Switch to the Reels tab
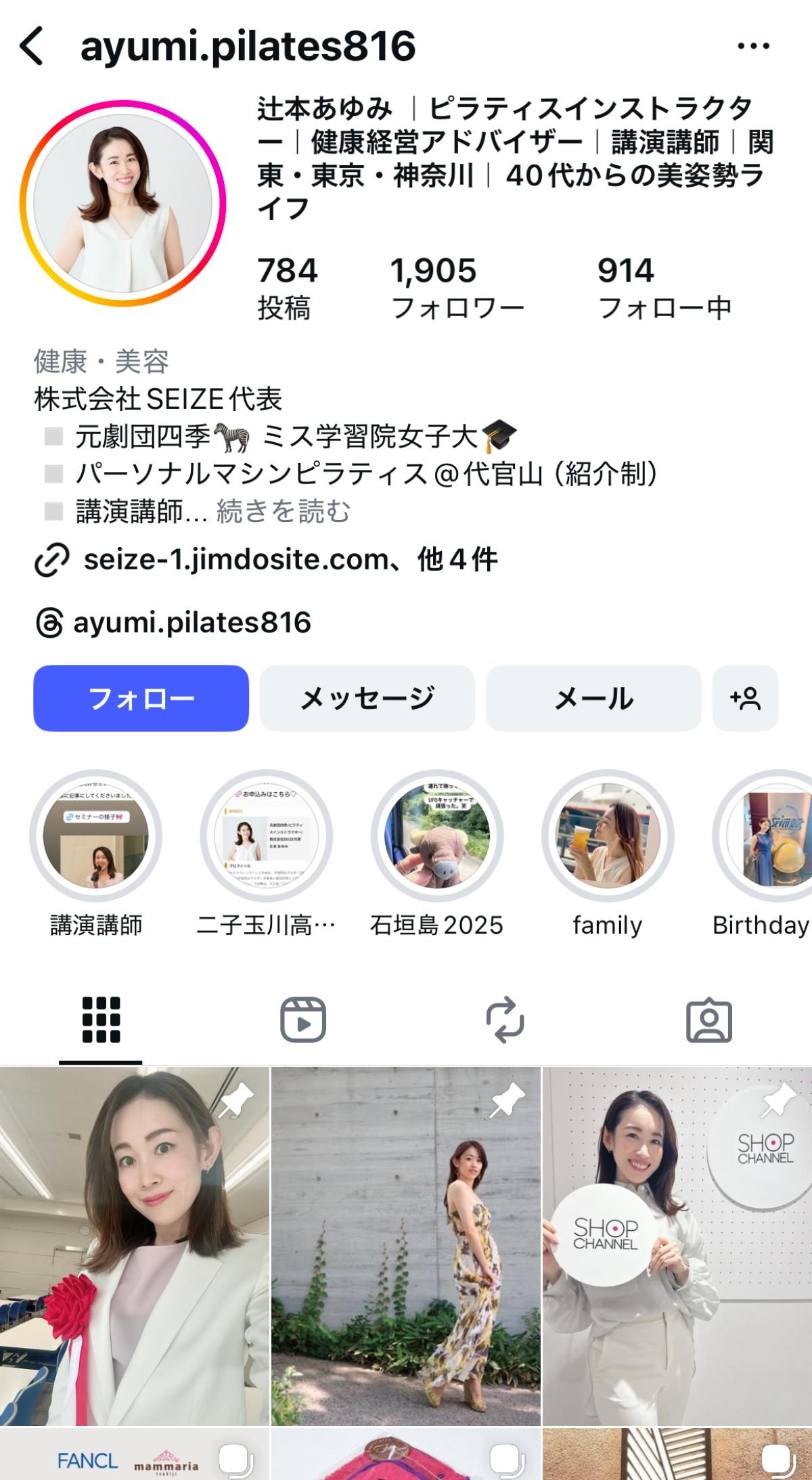 [x=302, y=1020]
